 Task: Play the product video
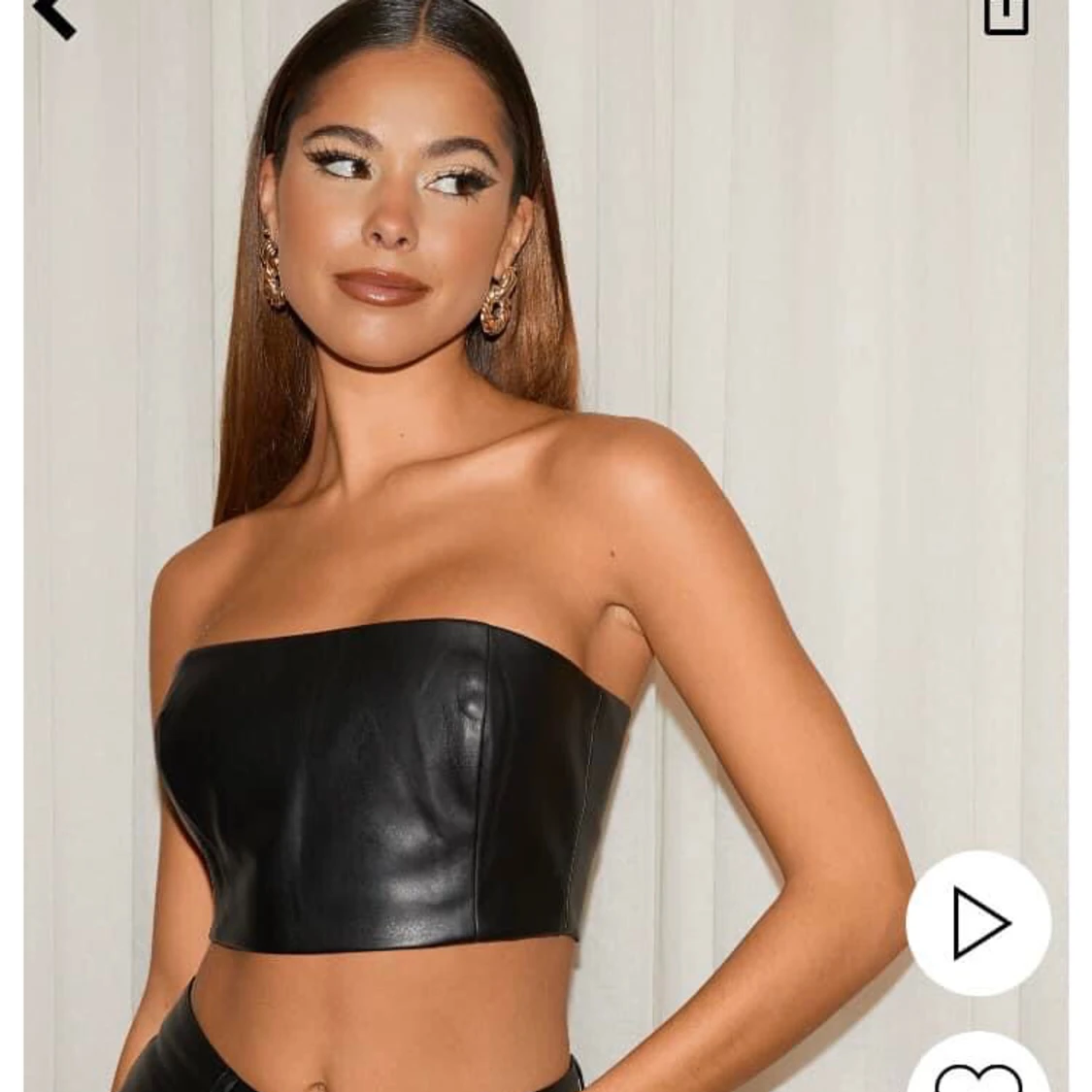(x=978, y=922)
